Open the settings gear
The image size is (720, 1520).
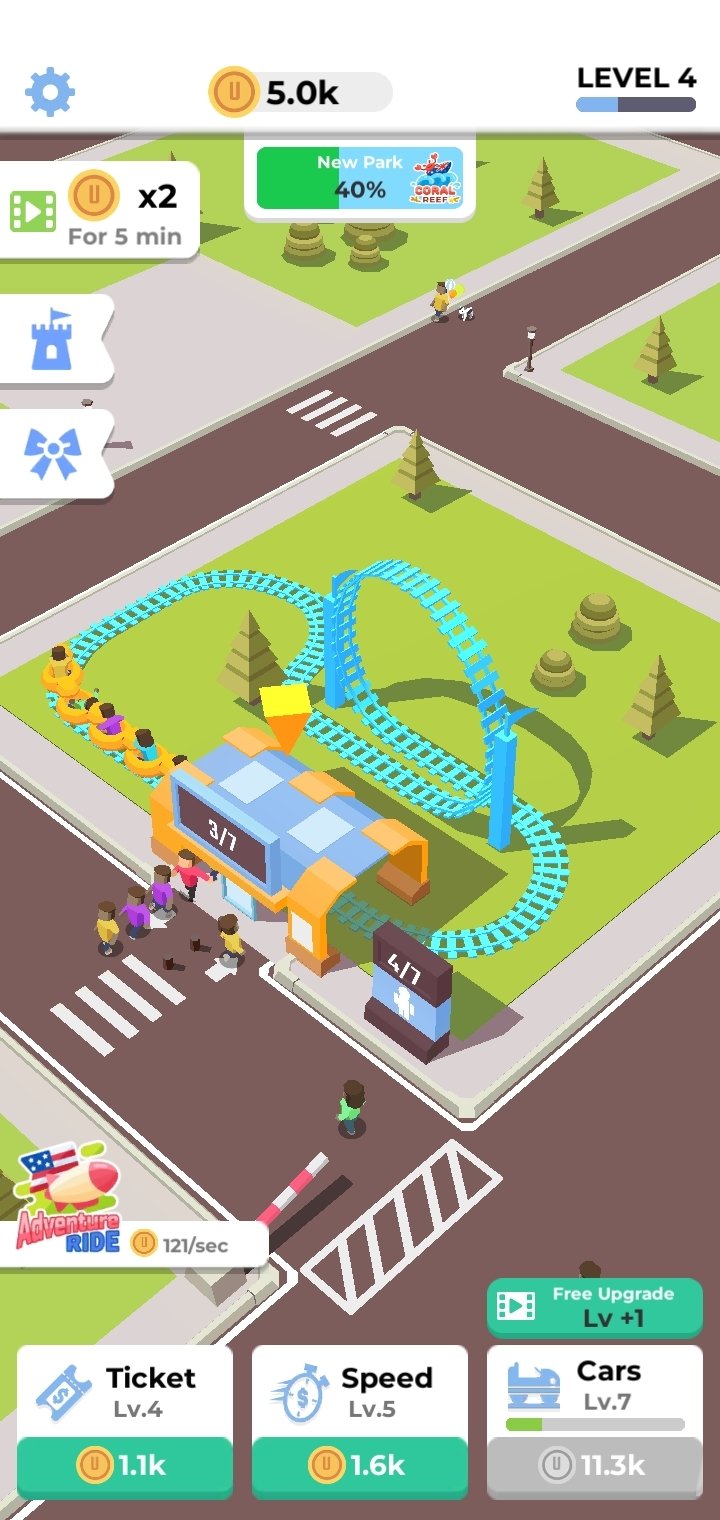pyautogui.click(x=50, y=92)
